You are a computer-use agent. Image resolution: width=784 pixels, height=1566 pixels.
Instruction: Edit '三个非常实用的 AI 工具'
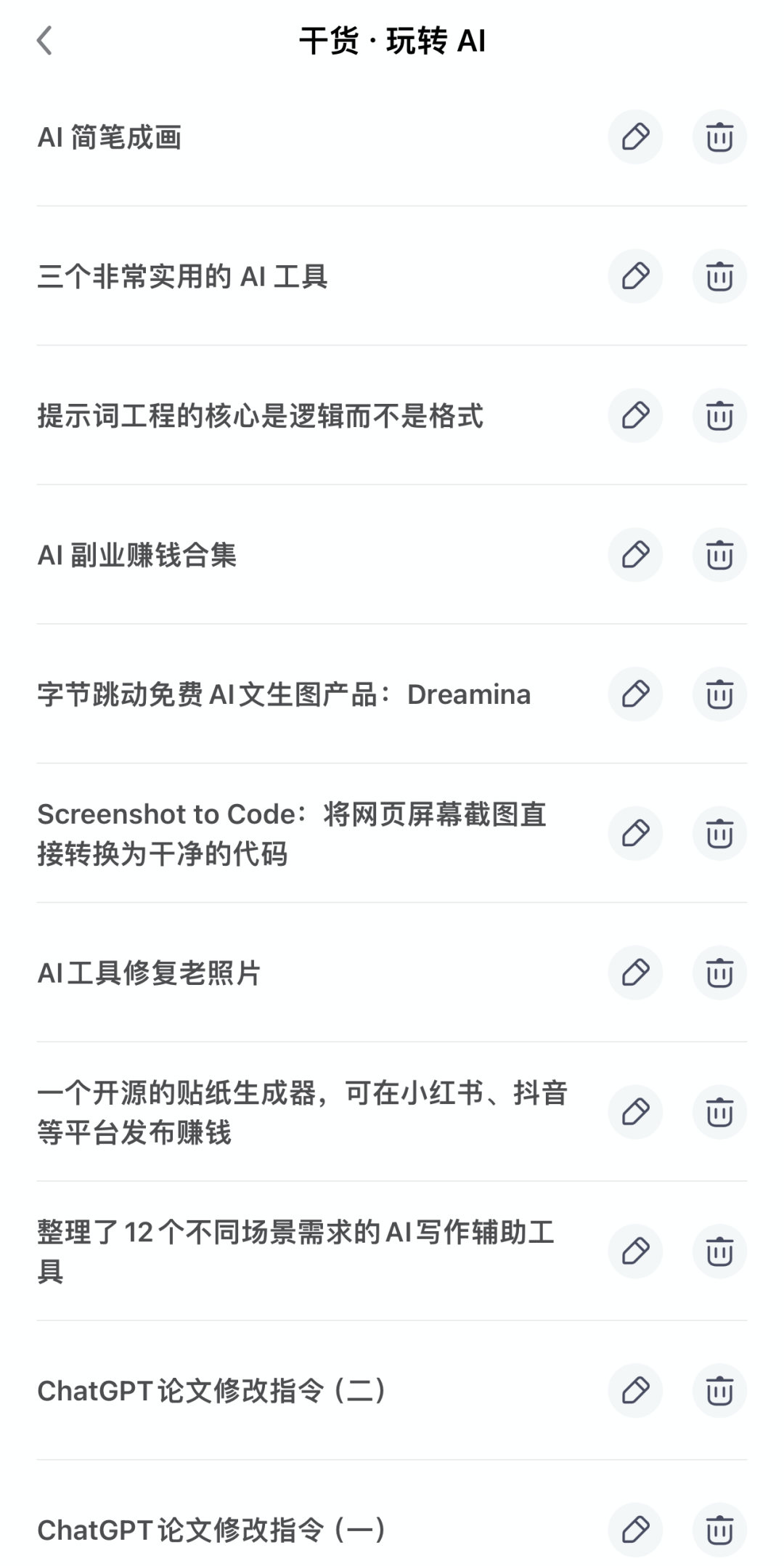click(x=635, y=277)
